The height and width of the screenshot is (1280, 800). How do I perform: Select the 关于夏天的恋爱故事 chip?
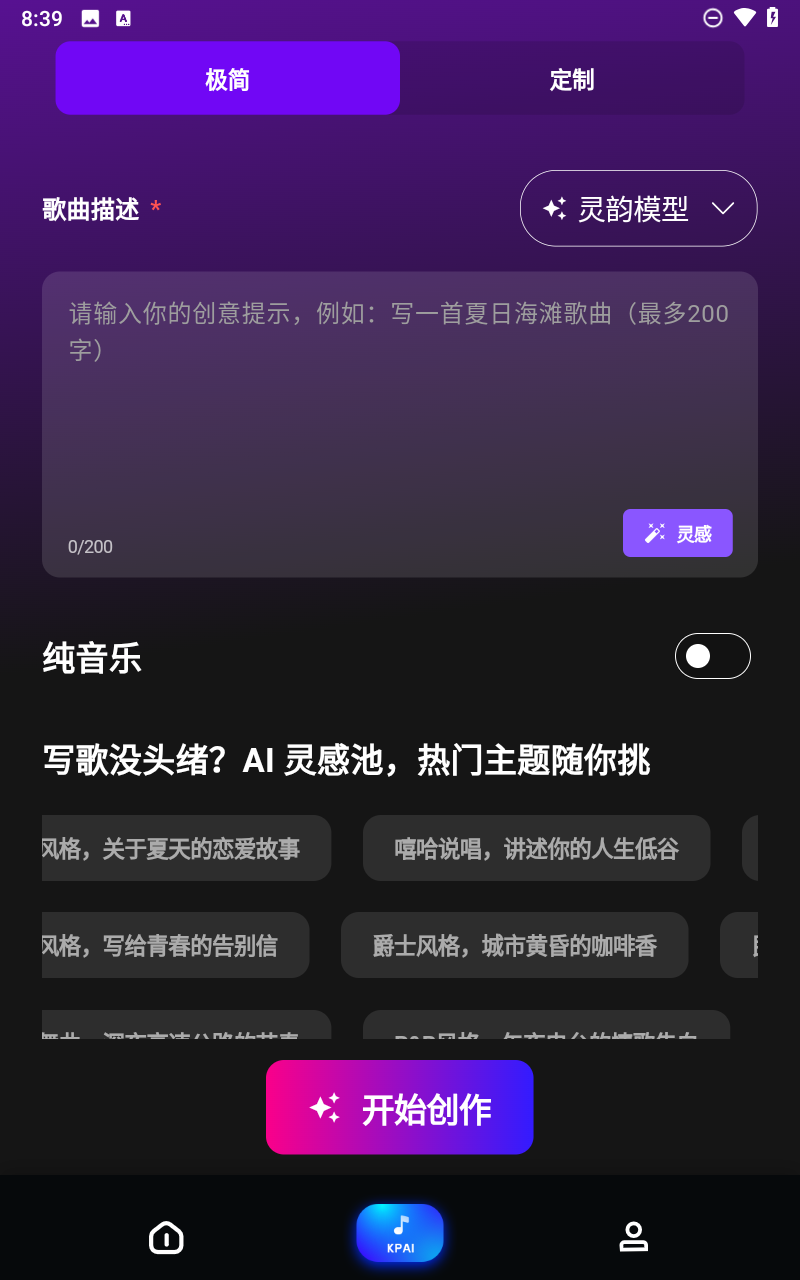186,848
